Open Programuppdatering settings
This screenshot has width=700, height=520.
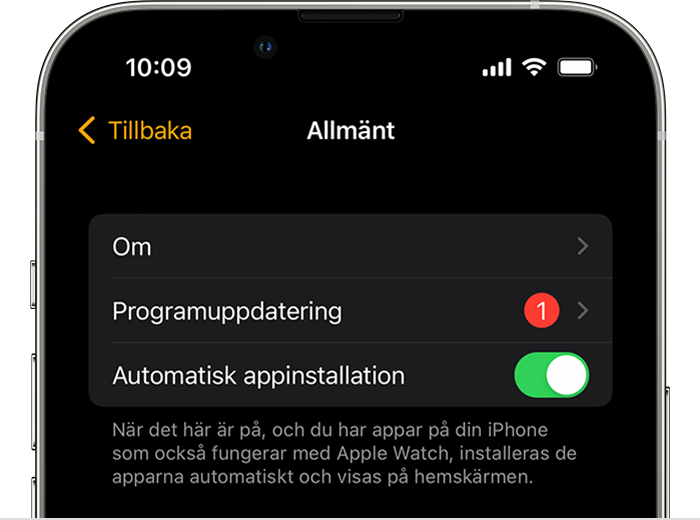coord(350,311)
